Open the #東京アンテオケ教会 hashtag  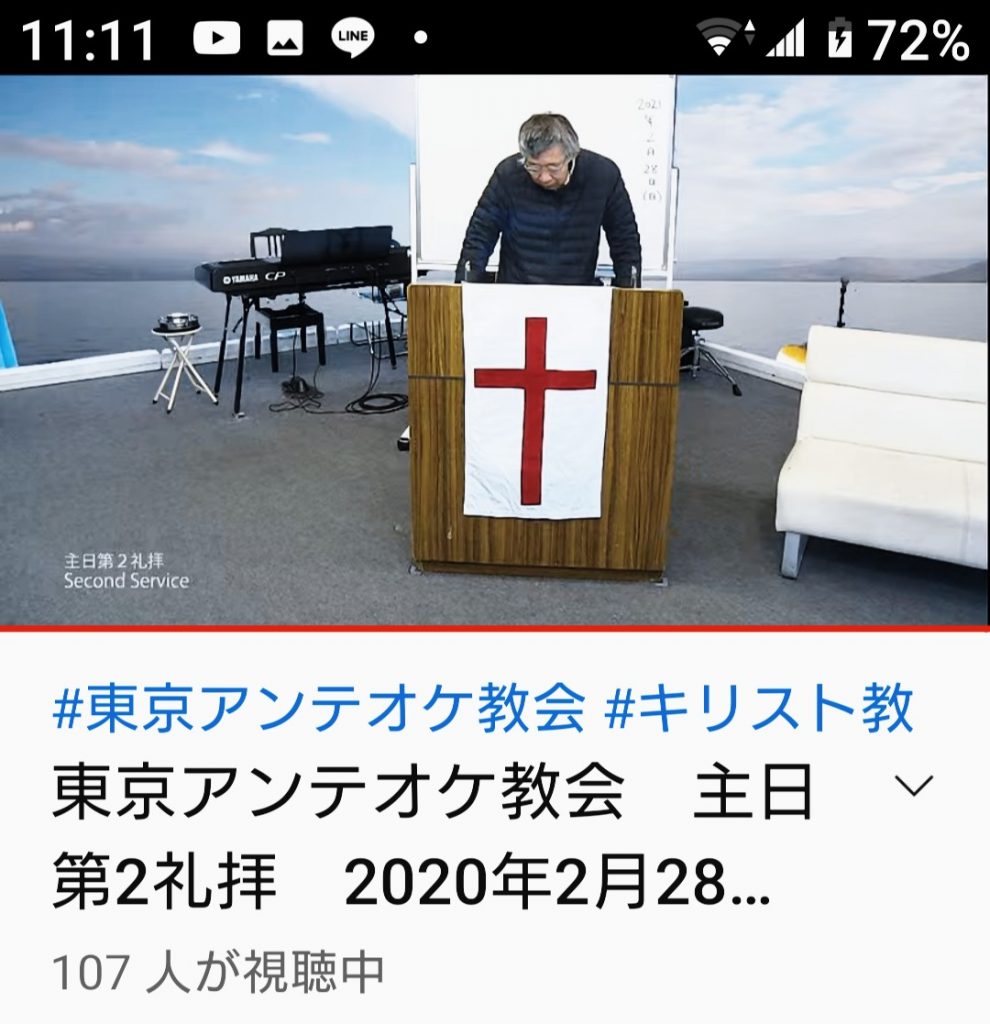coord(317,709)
